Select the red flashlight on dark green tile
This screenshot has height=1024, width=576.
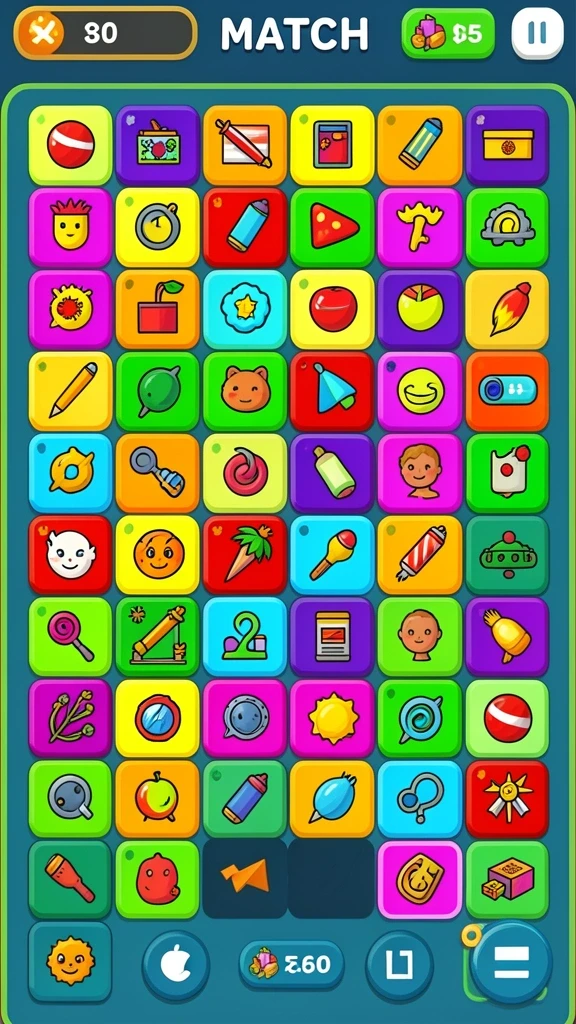[70, 879]
